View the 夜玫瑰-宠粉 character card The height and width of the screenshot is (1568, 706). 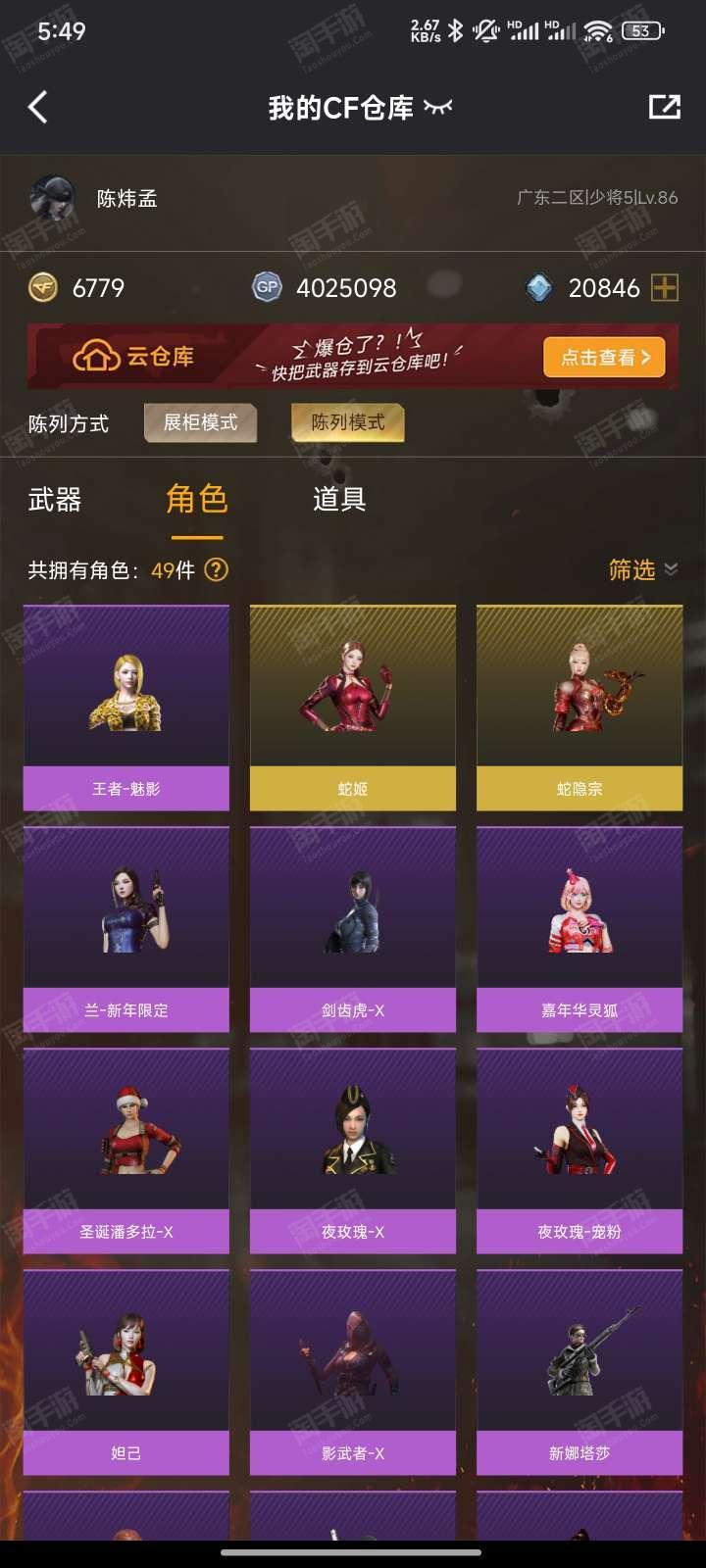tap(580, 1151)
